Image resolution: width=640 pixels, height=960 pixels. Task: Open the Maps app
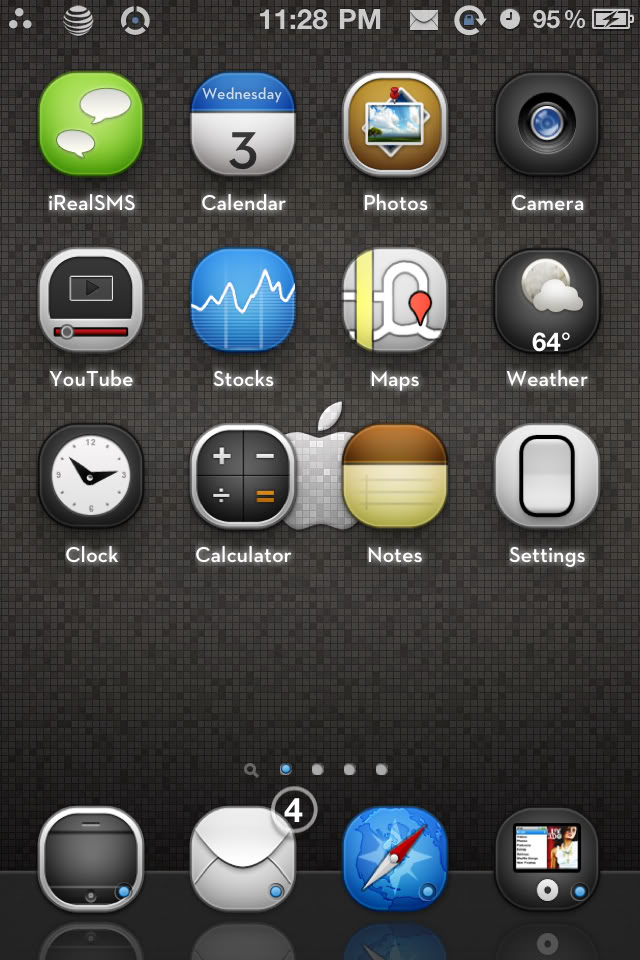[x=395, y=301]
